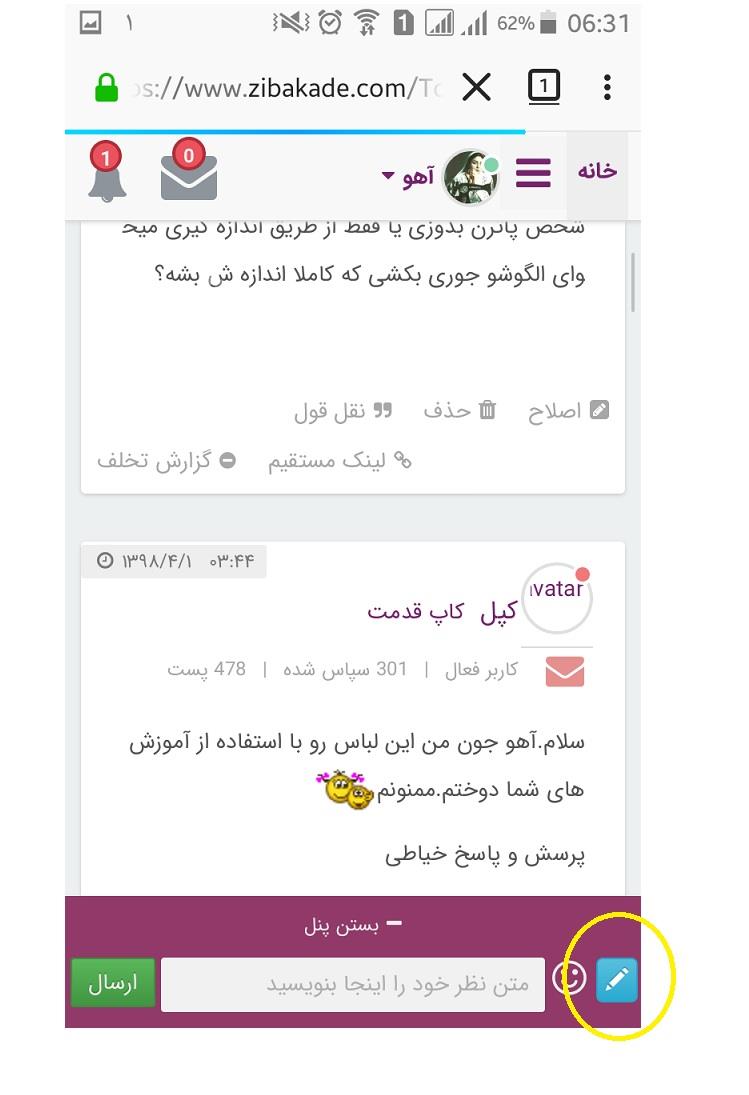This screenshot has height=1095, width=749.
Task: Go to خانه home page
Action: [x=597, y=171]
